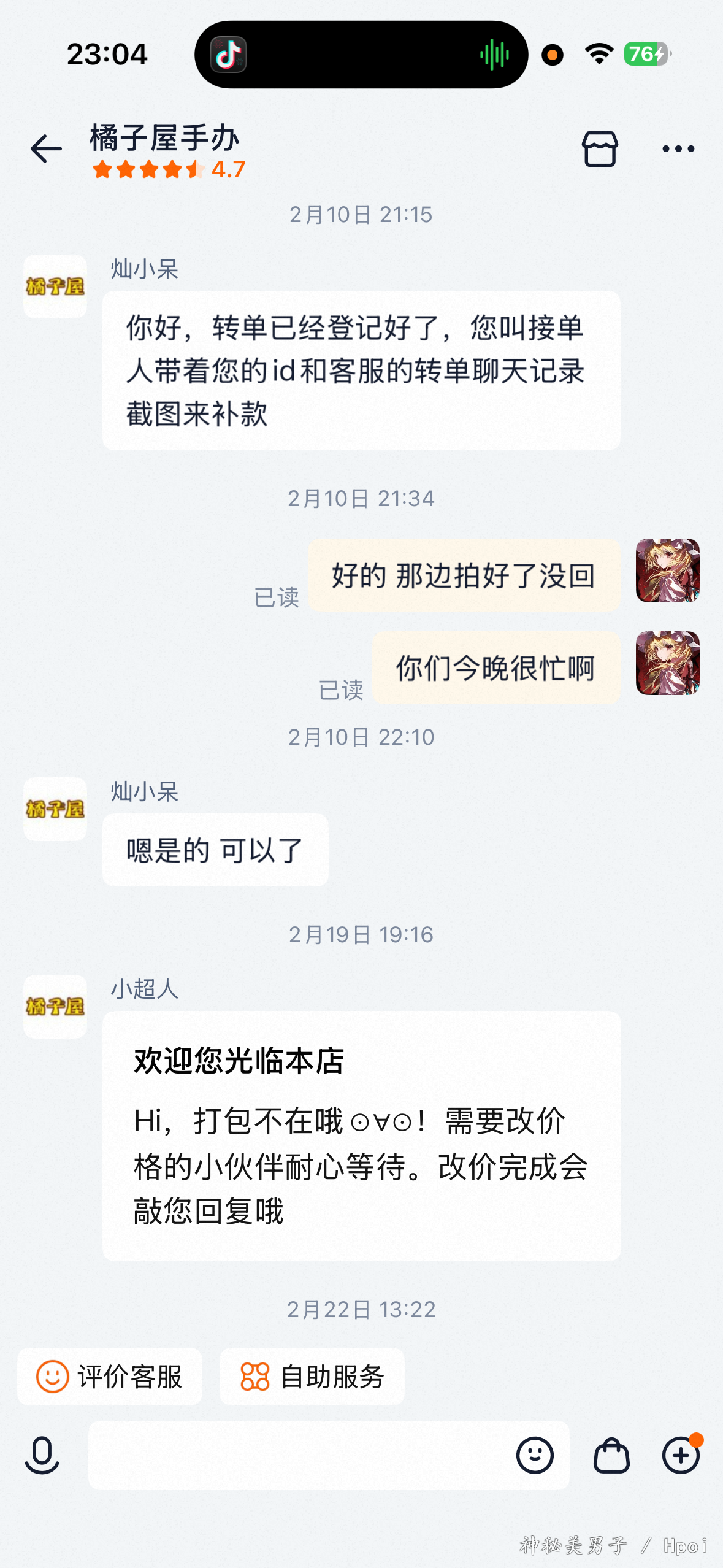Tap the 评价客服 button
The image size is (723, 1568).
pos(110,1377)
